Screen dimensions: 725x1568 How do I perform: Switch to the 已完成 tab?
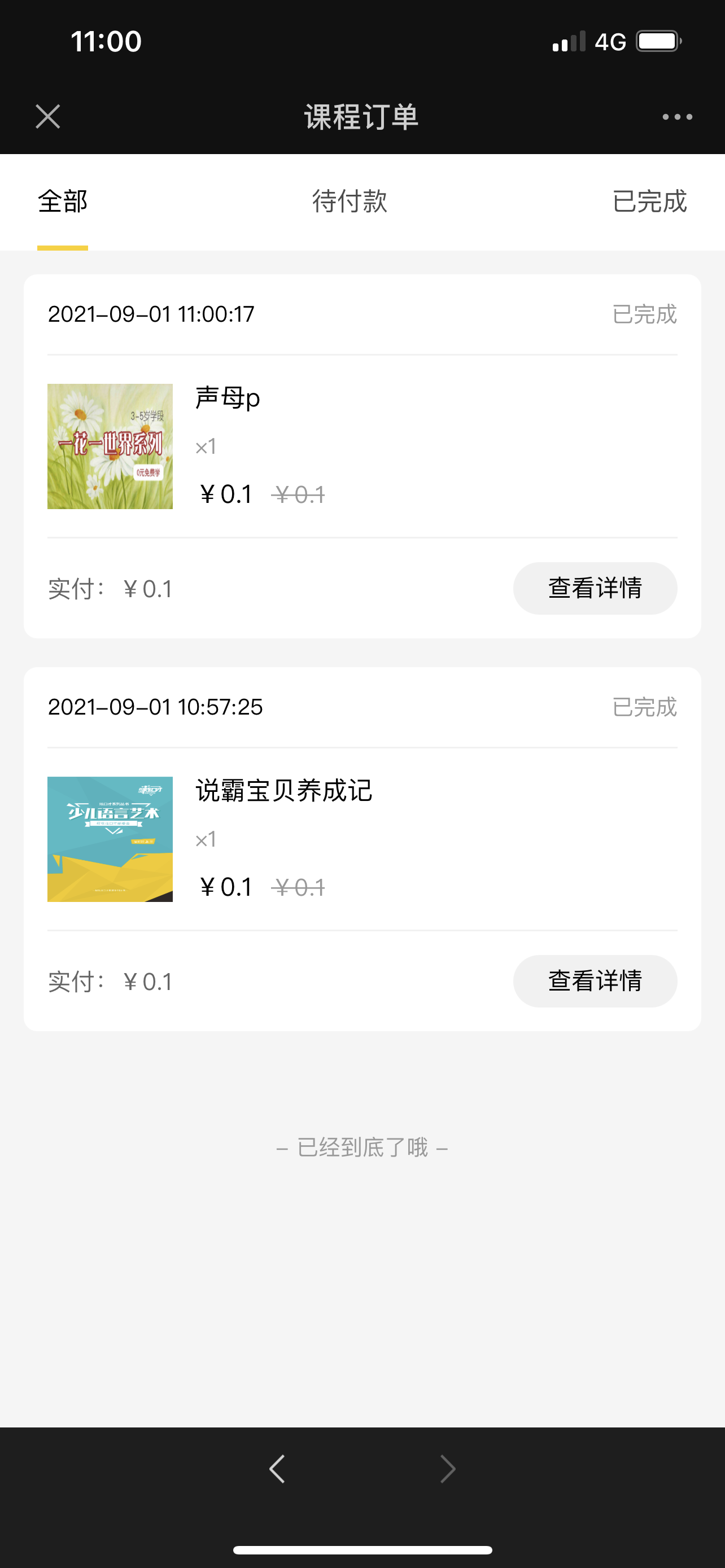(x=649, y=202)
